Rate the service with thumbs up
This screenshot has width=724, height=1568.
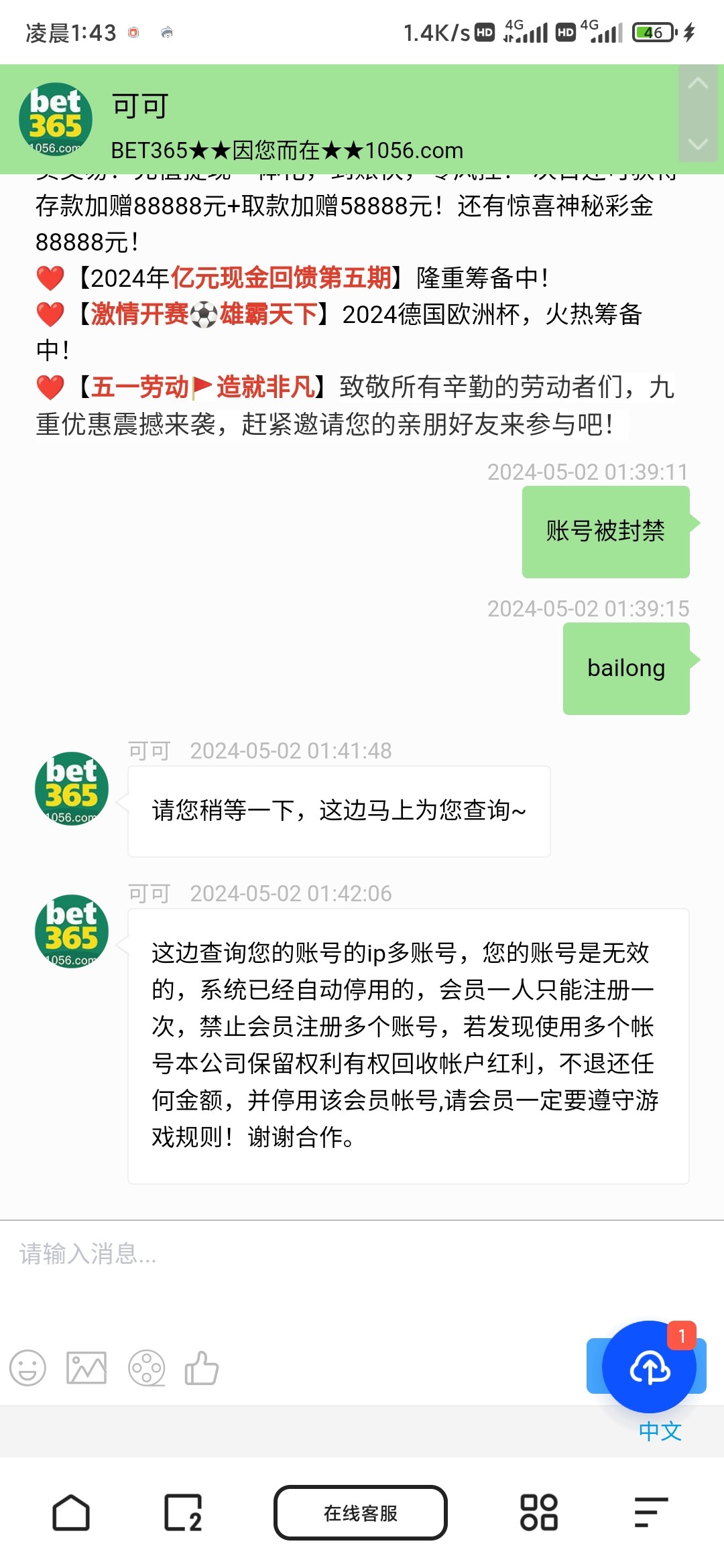(x=202, y=1367)
